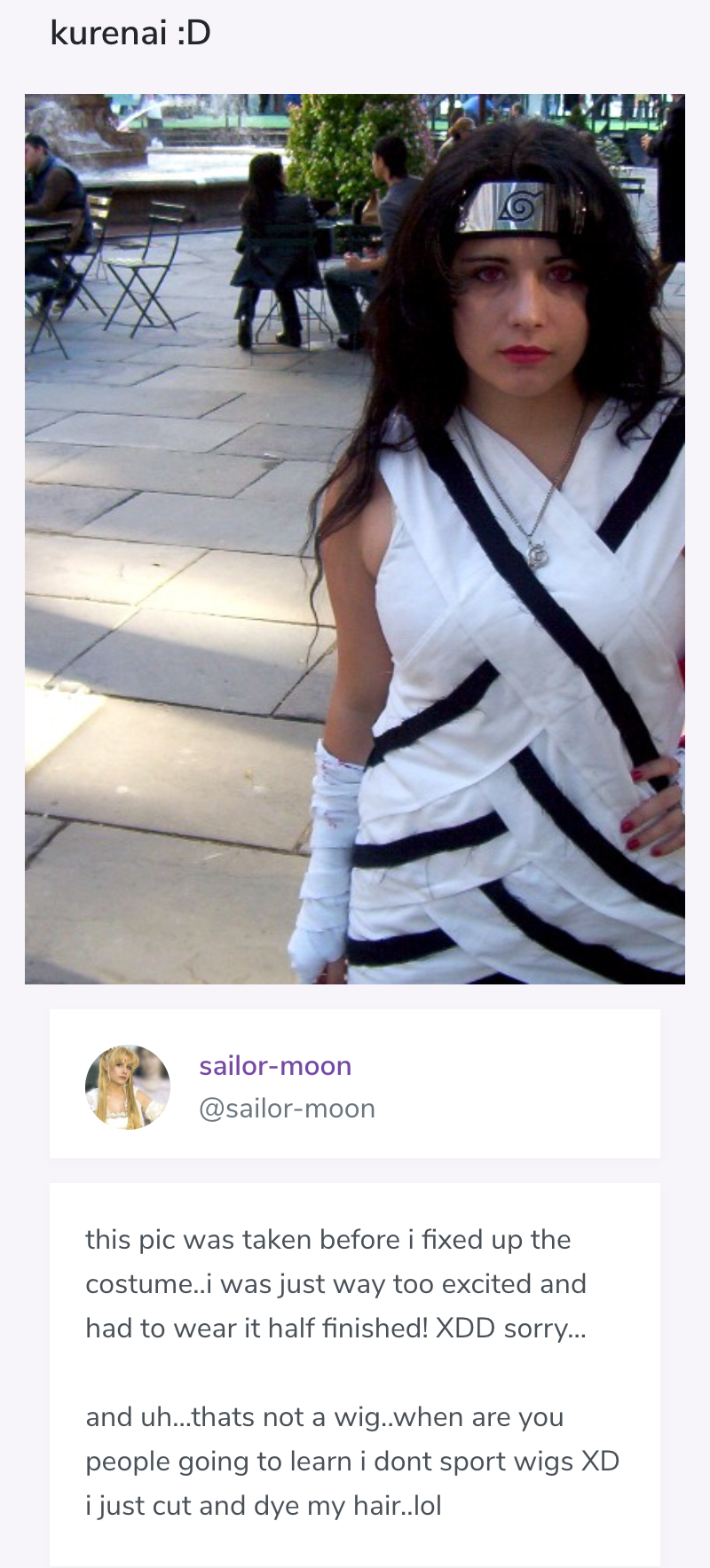Tap sailor-moon's round avatar
This screenshot has height=1568, width=710.
click(x=128, y=1086)
